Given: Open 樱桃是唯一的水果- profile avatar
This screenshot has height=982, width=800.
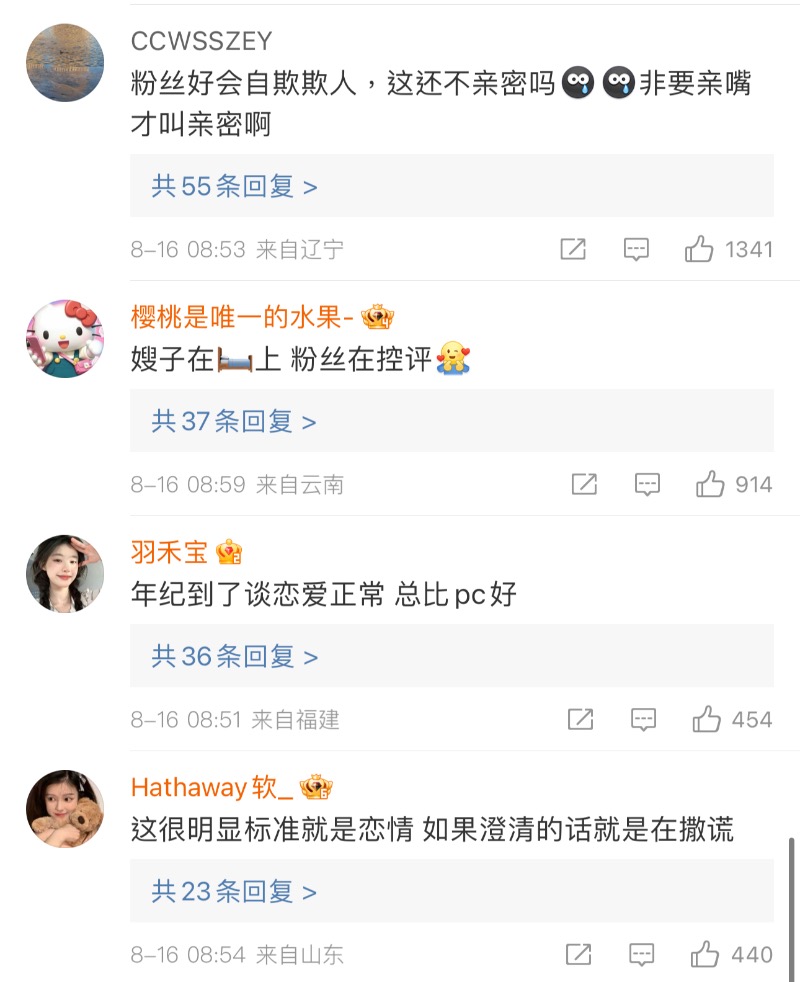Looking at the screenshot, I should (x=65, y=338).
